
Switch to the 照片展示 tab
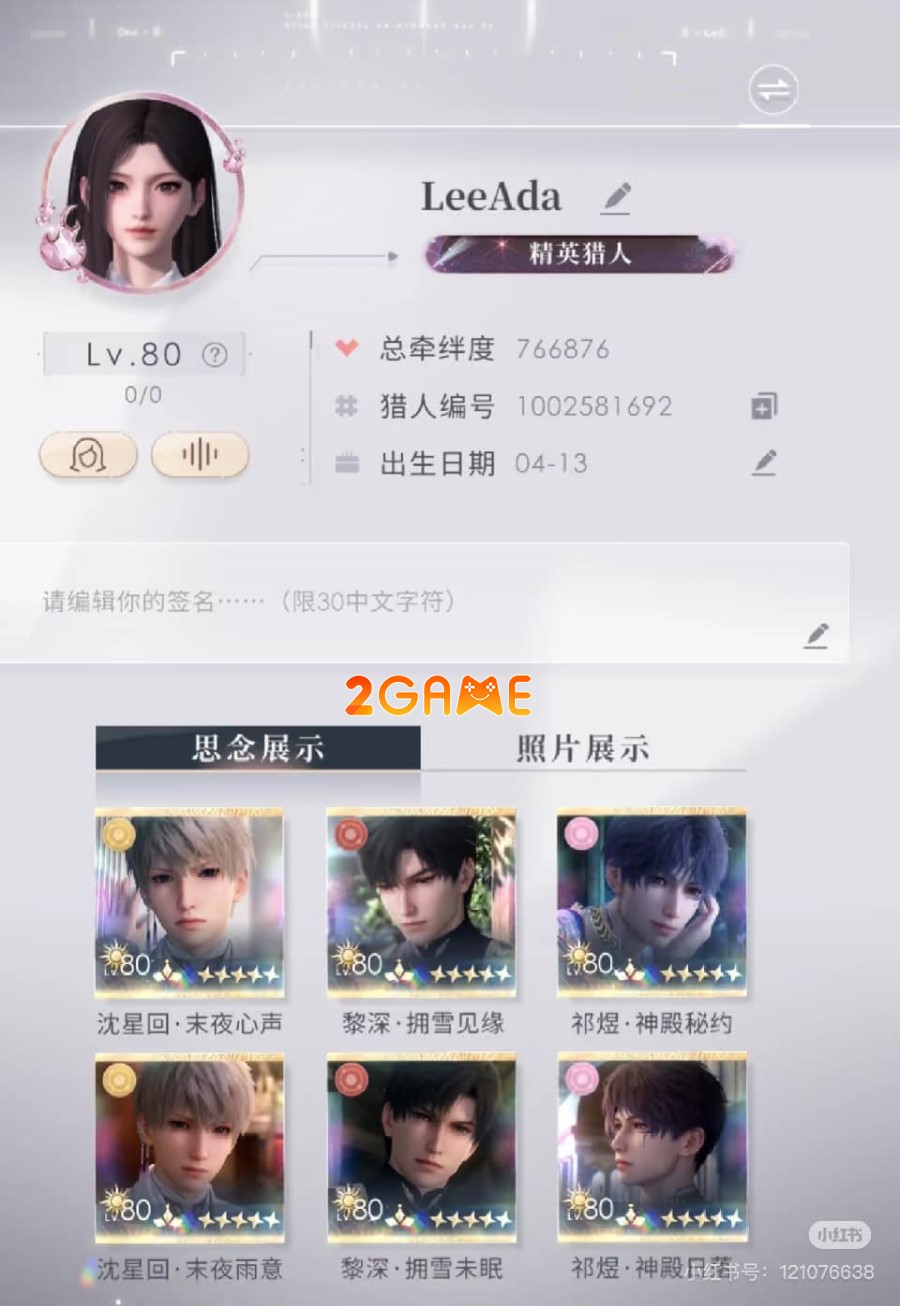click(582, 749)
